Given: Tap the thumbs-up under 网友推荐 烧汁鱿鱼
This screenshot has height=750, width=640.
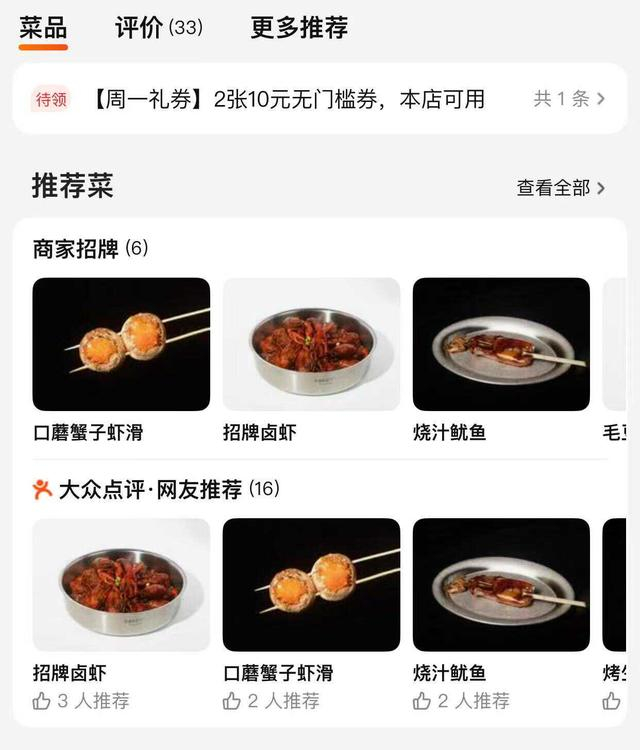Looking at the screenshot, I should (x=422, y=701).
